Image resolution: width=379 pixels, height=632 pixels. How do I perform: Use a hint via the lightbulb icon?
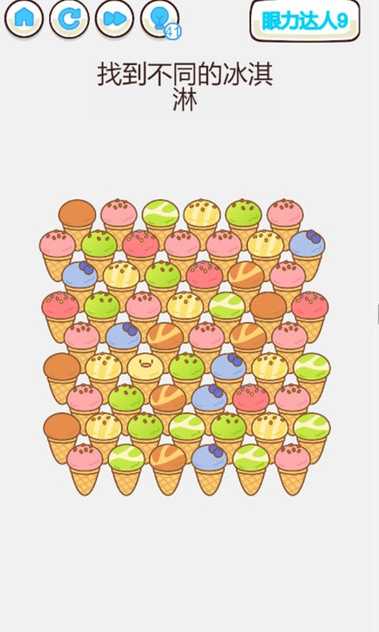(x=160, y=19)
